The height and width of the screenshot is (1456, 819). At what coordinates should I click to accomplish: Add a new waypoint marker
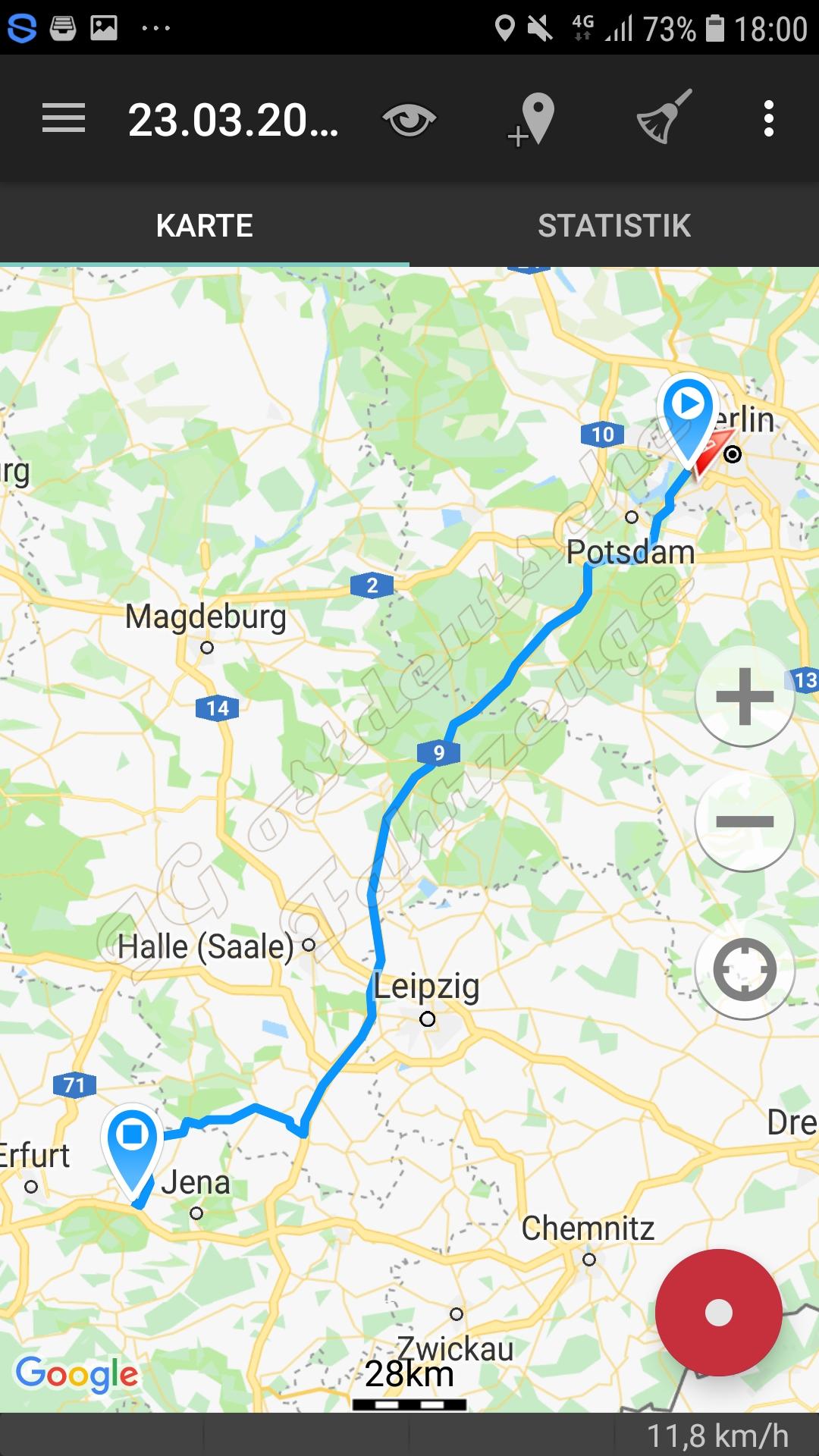532,120
